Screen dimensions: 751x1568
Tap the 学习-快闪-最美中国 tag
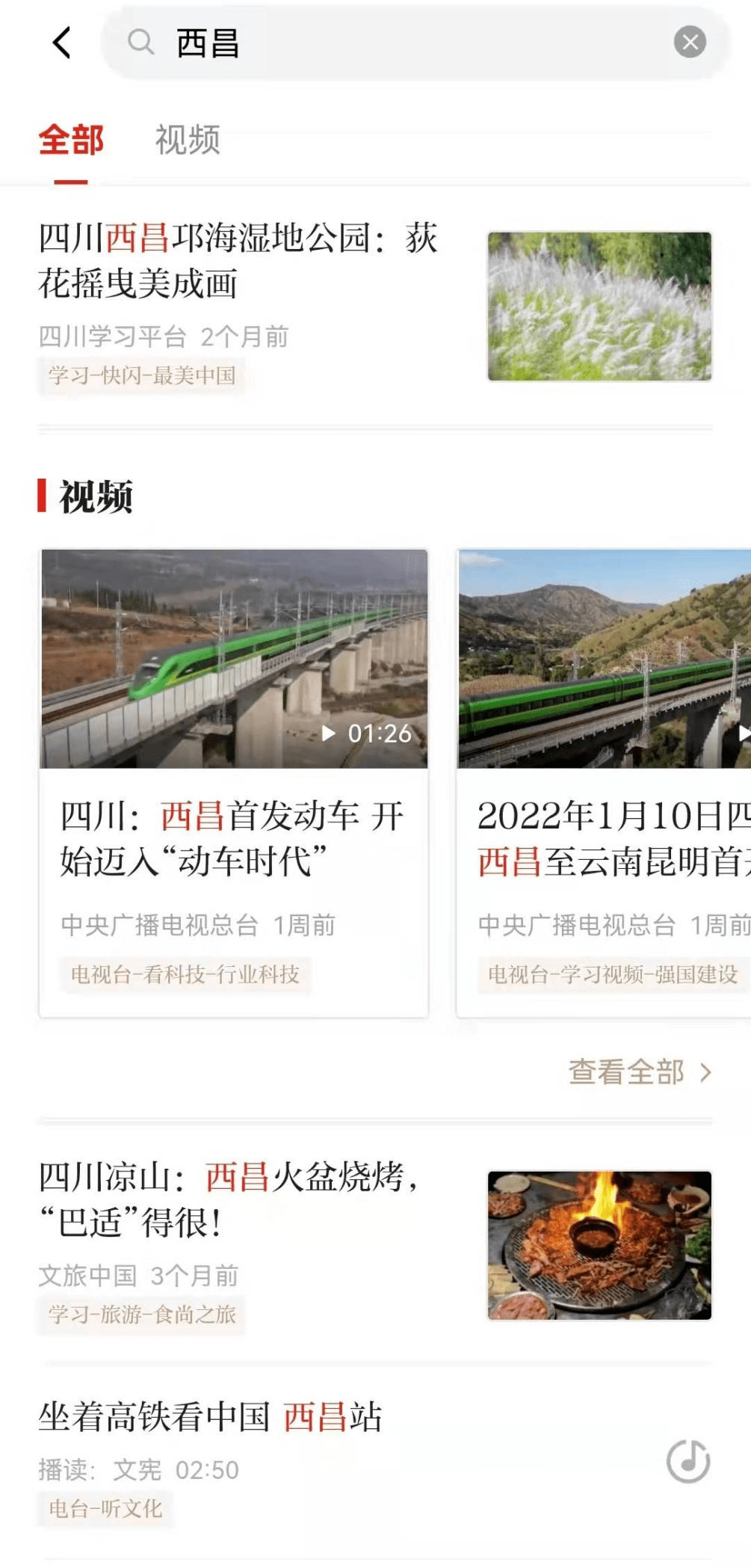(x=142, y=375)
